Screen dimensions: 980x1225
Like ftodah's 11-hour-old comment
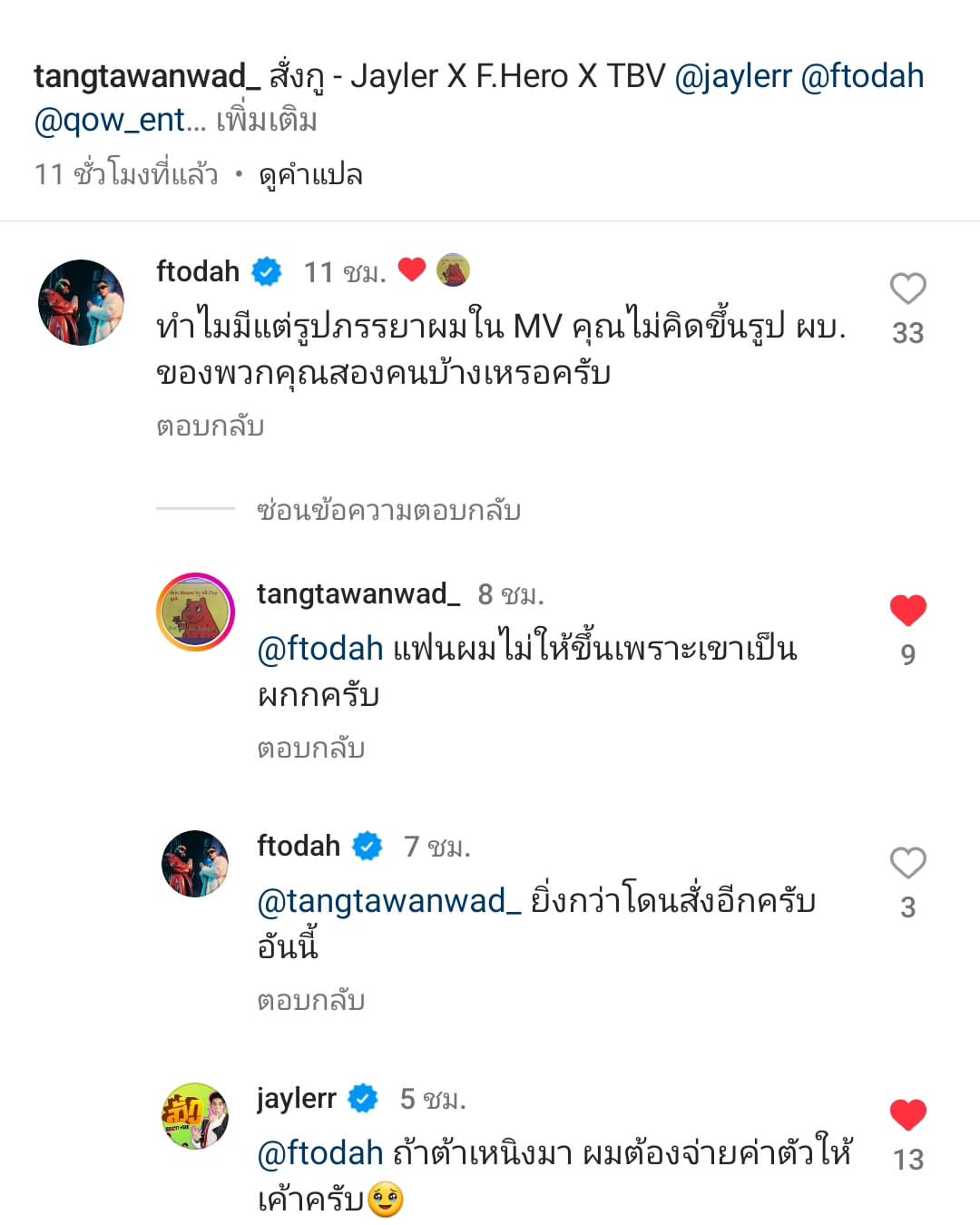pos(907,289)
